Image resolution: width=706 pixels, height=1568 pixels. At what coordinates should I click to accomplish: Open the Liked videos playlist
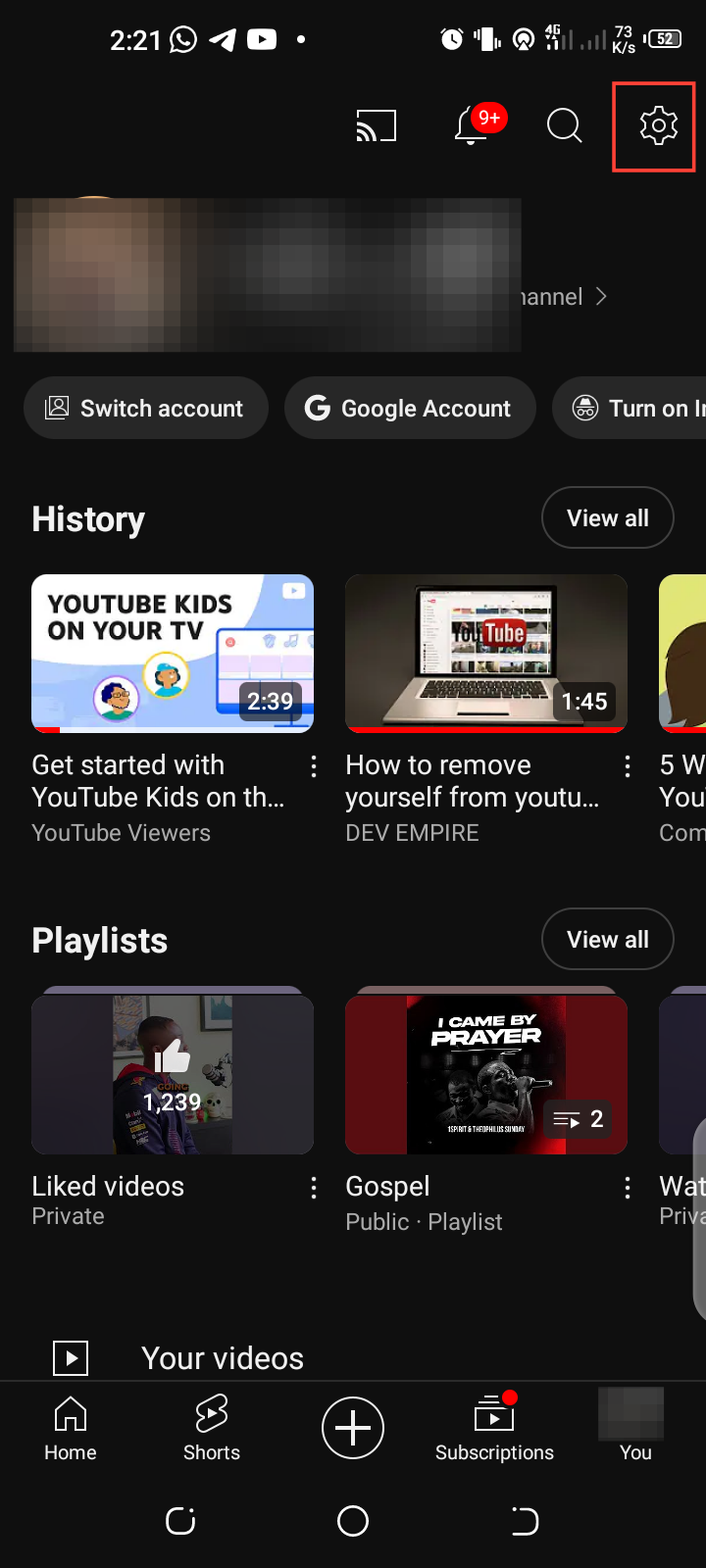click(173, 1075)
